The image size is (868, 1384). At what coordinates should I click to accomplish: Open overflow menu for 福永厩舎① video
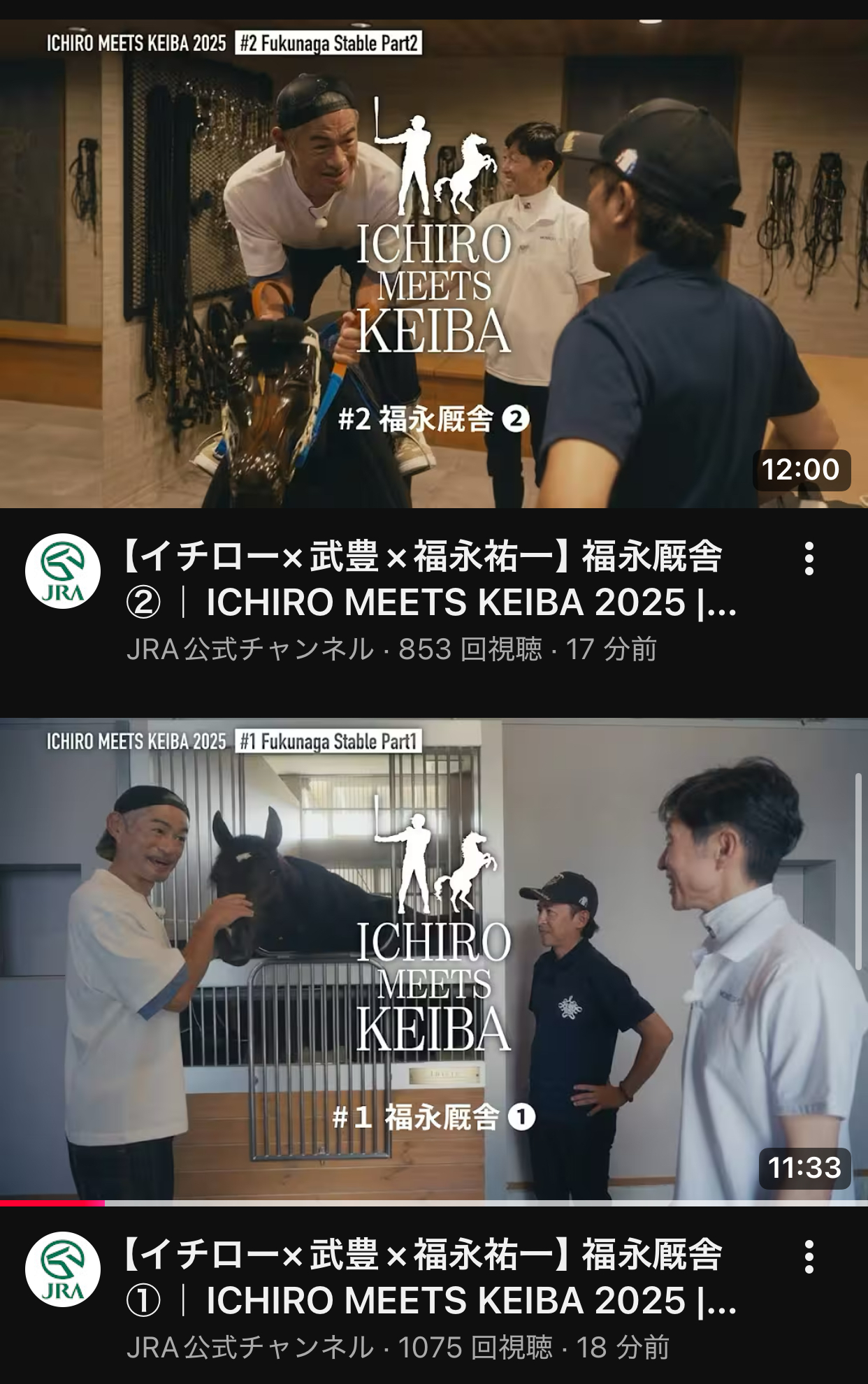click(x=809, y=1256)
